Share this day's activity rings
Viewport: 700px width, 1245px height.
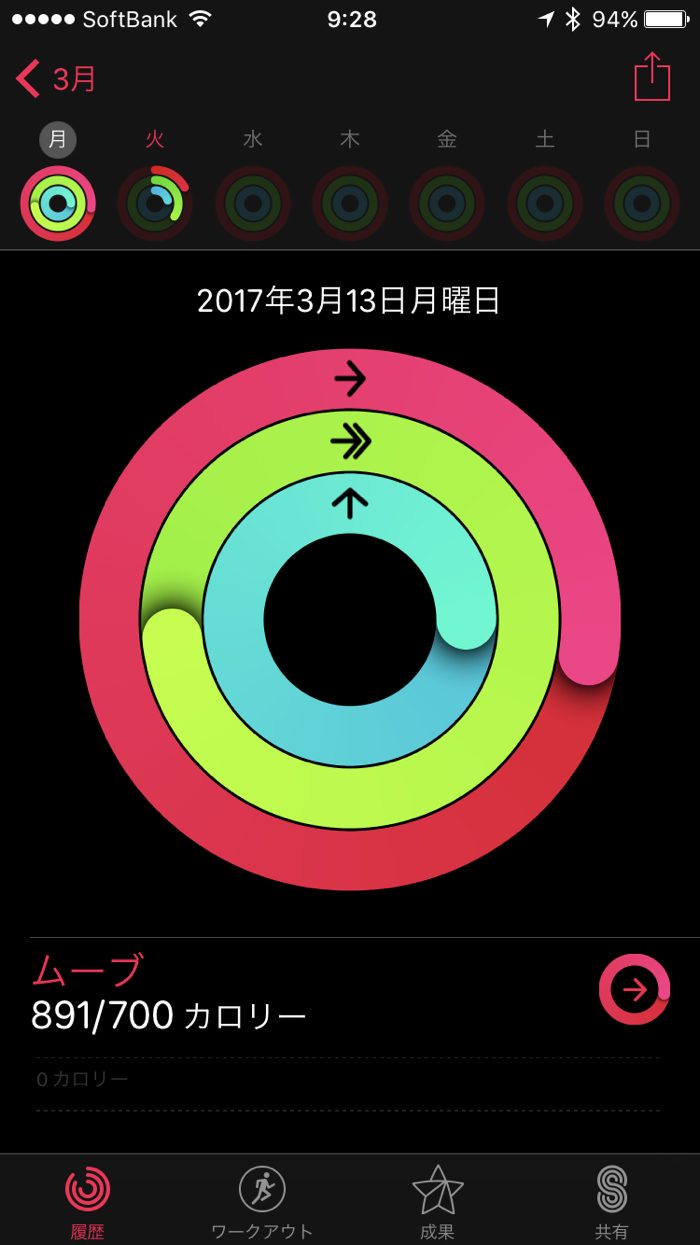pos(652,76)
